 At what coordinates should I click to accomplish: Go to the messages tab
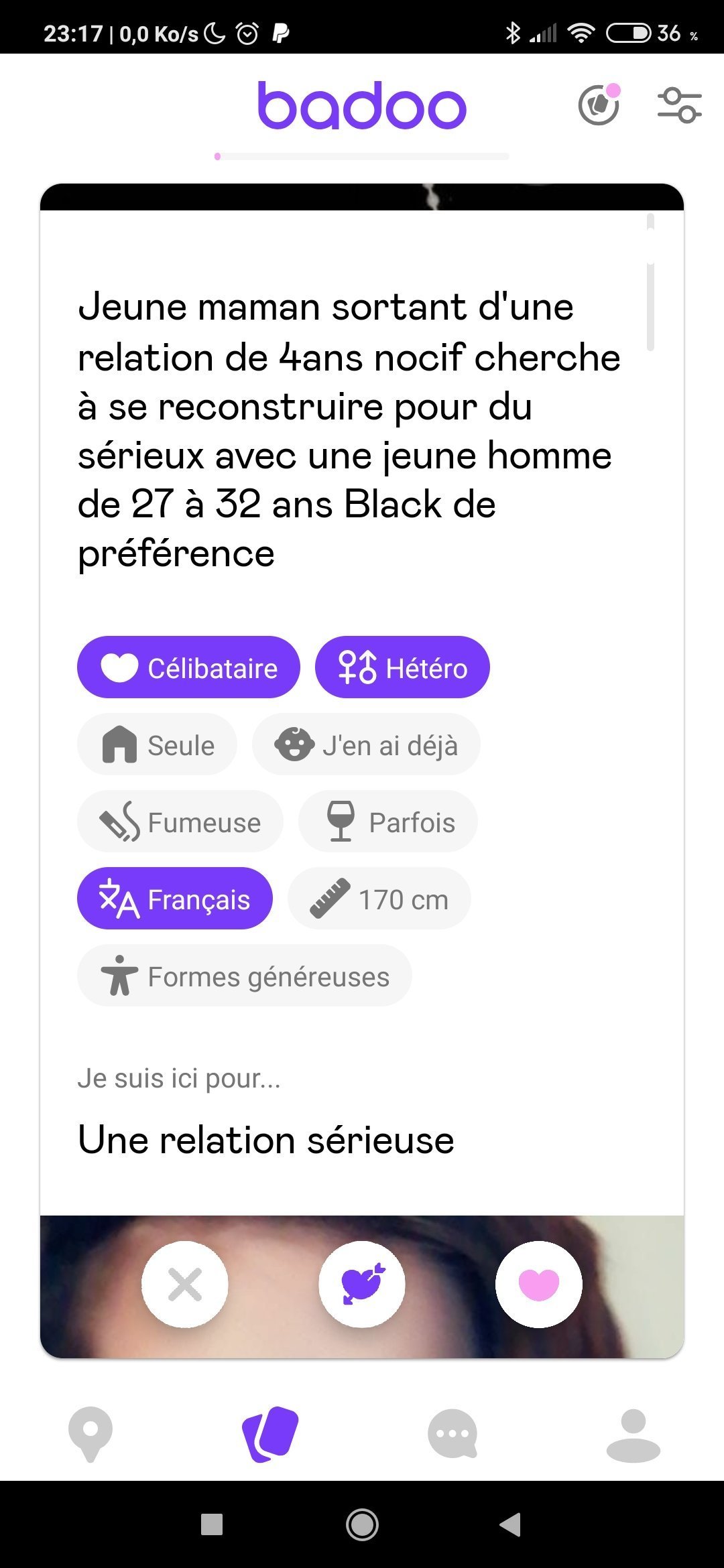[452, 1434]
